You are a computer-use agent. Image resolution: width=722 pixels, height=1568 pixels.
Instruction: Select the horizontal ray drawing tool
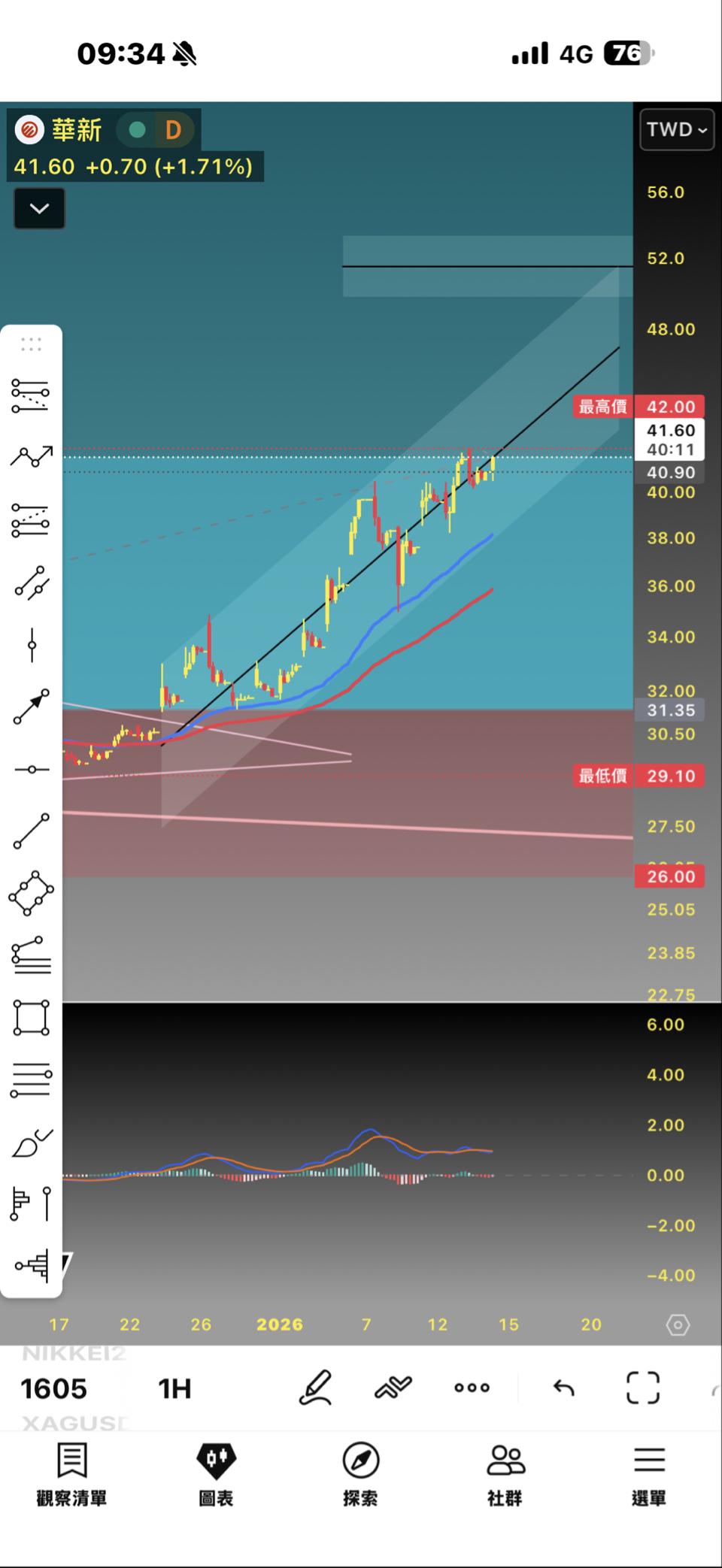pyautogui.click(x=32, y=770)
